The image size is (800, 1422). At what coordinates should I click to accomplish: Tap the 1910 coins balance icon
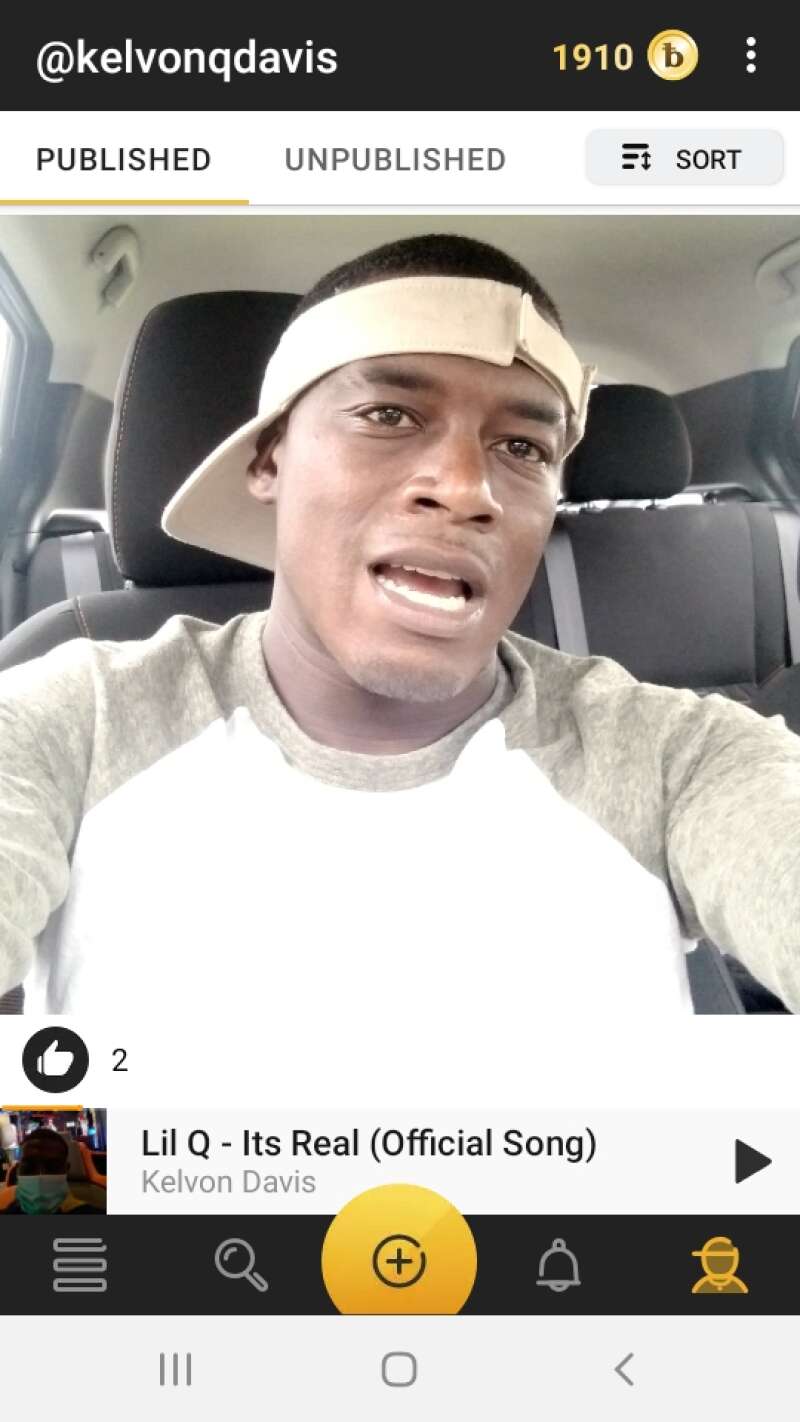pyautogui.click(x=673, y=57)
